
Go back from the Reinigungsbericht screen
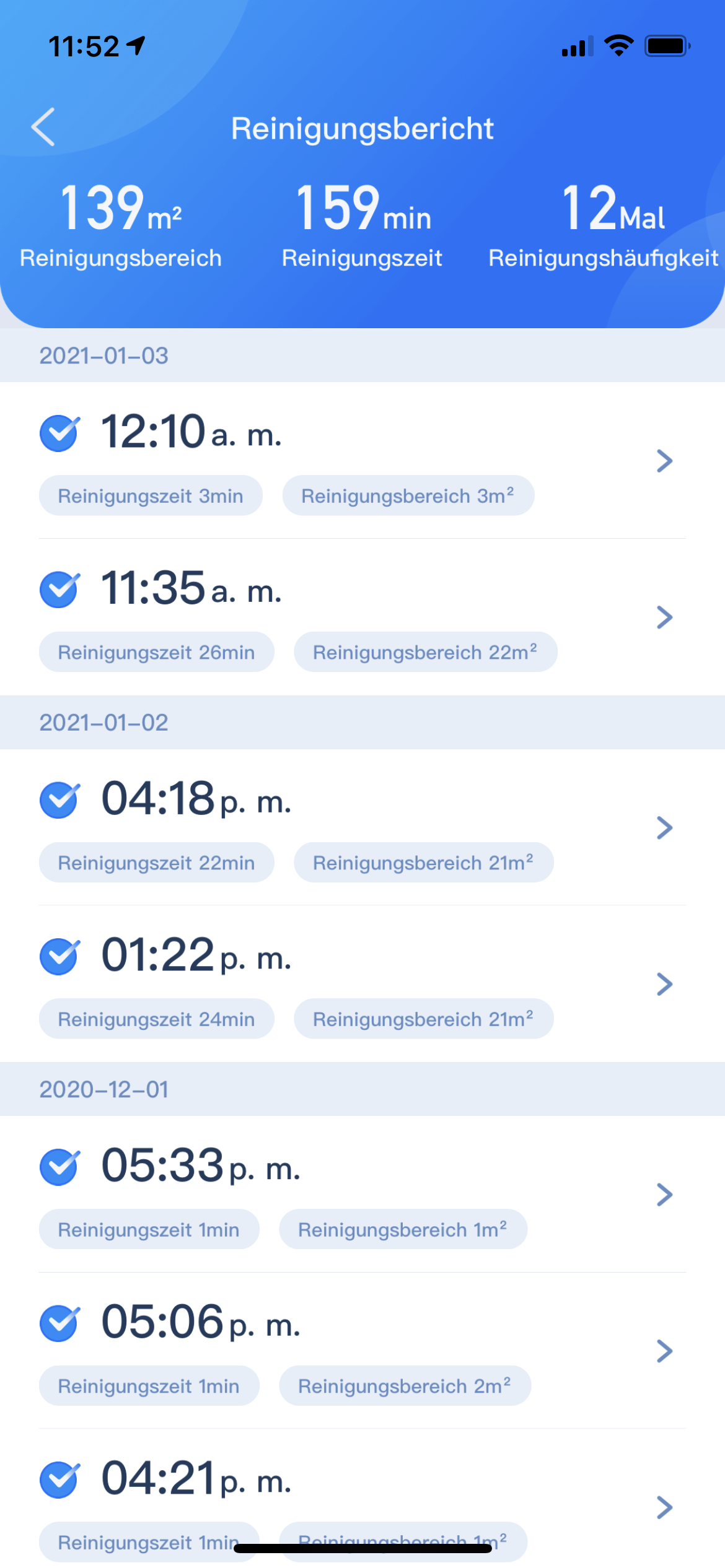43,128
